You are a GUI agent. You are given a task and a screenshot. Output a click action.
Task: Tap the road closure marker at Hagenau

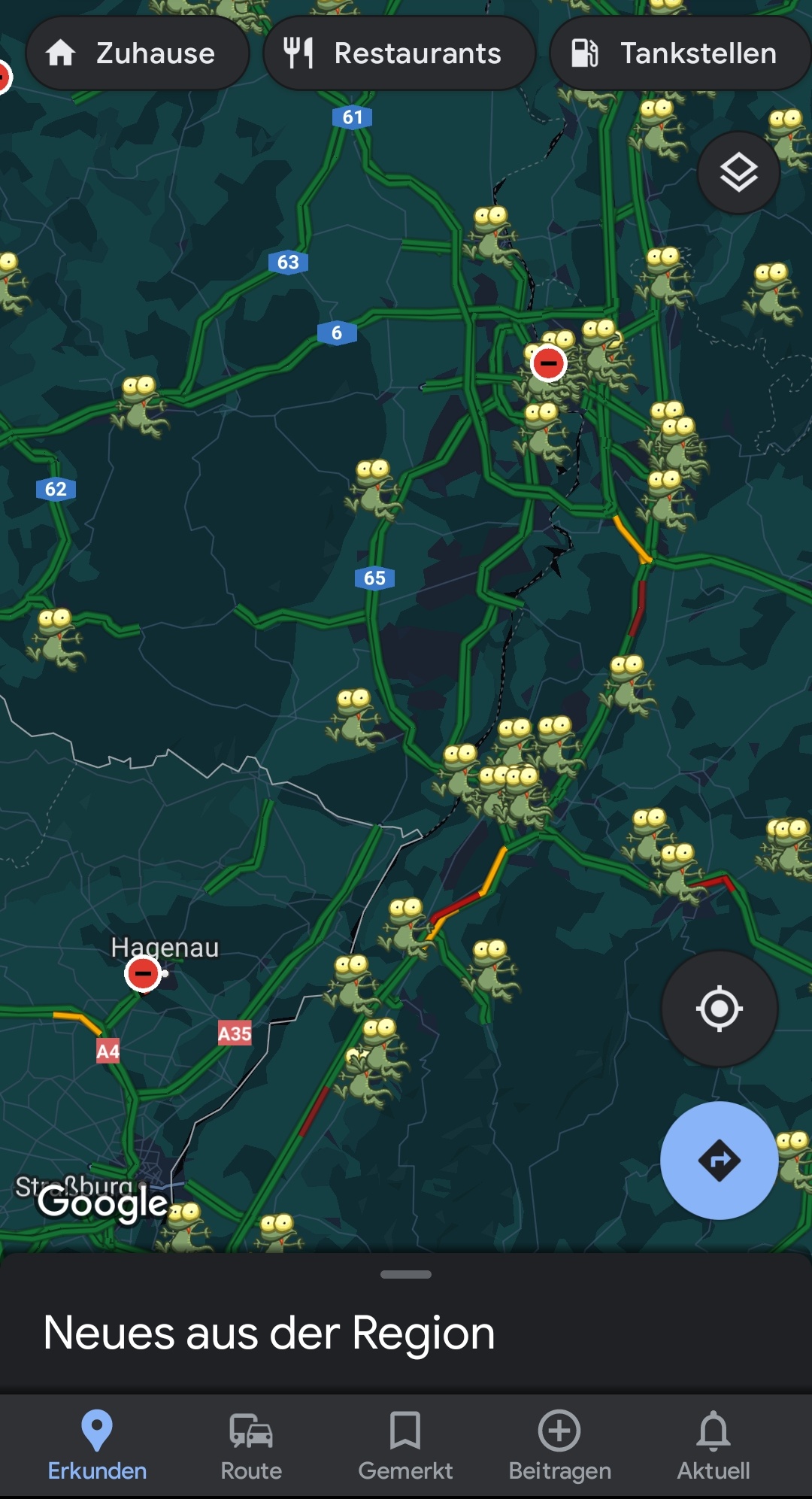pos(143,974)
